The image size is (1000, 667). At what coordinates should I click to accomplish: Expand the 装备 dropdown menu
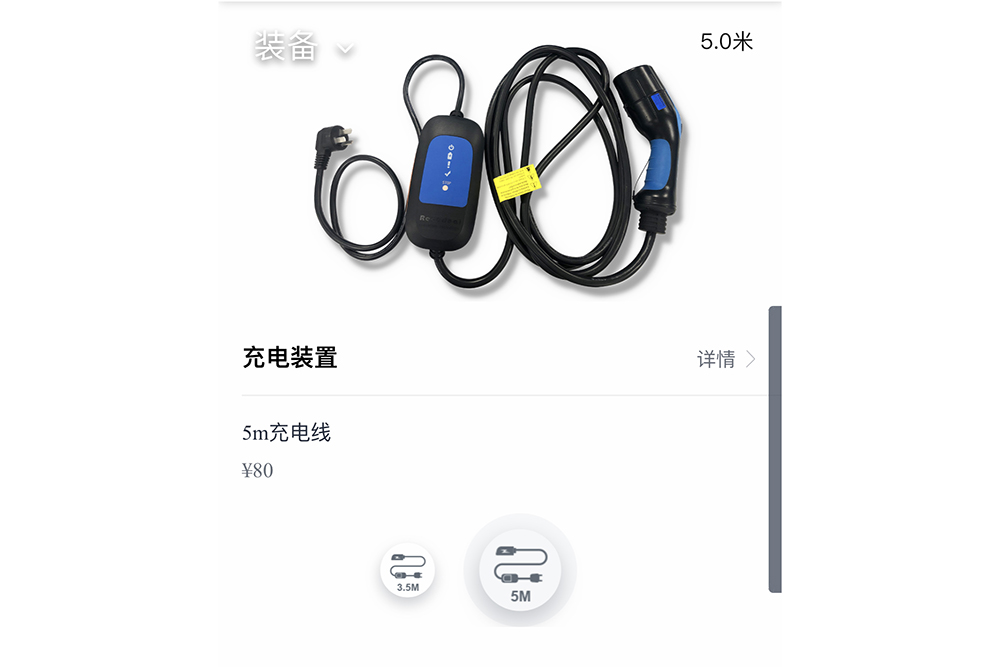tap(303, 47)
